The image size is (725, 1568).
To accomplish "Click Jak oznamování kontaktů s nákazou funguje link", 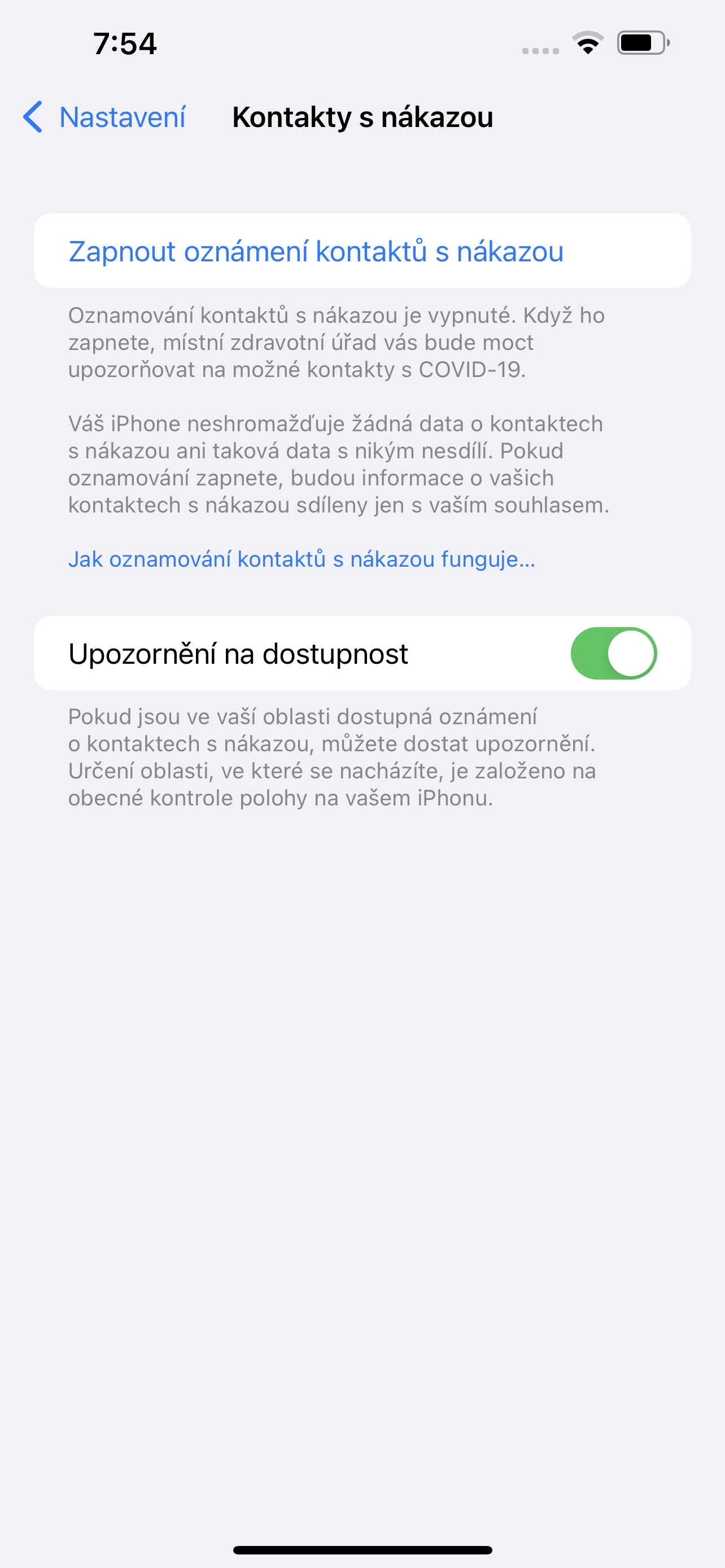I will (302, 560).
